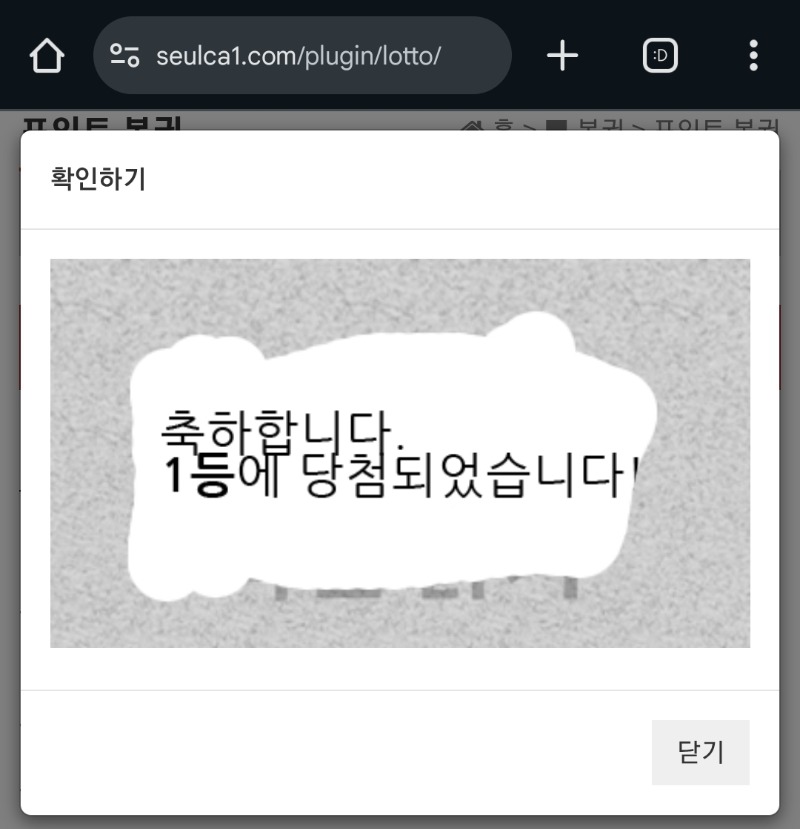Tap the seulca1.com address bar
This screenshot has height=829, width=800.
[300, 56]
